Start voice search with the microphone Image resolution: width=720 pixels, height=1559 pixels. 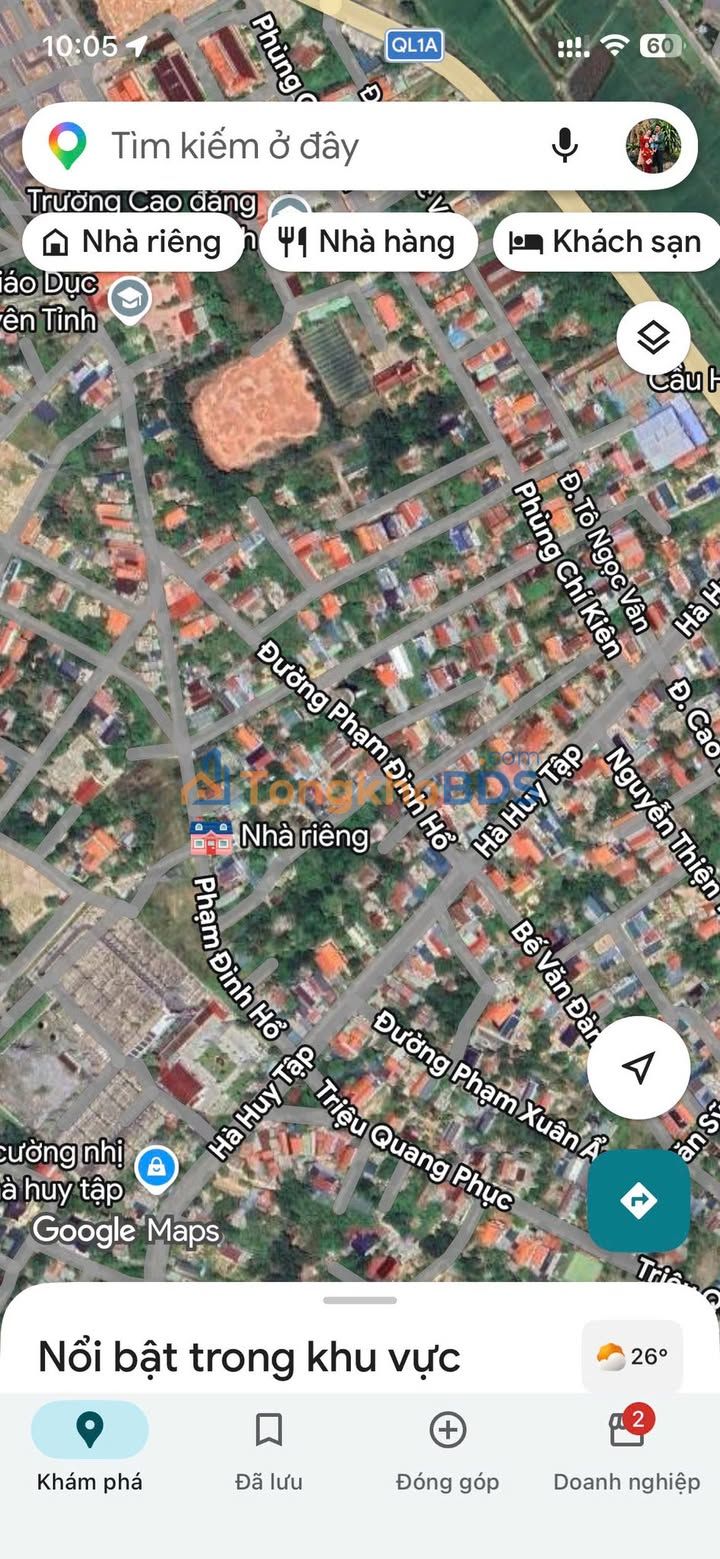(565, 147)
